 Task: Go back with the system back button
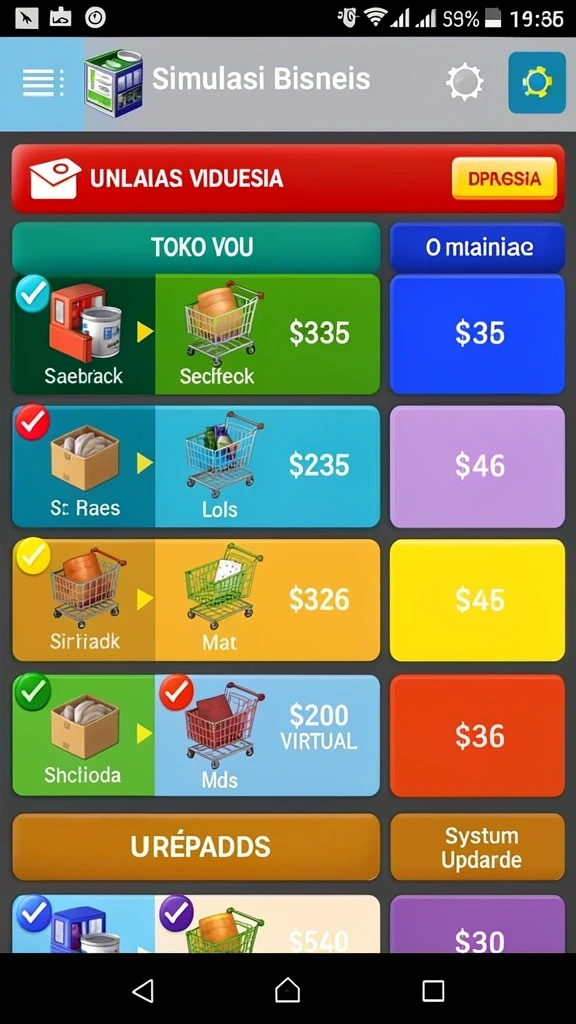143,991
